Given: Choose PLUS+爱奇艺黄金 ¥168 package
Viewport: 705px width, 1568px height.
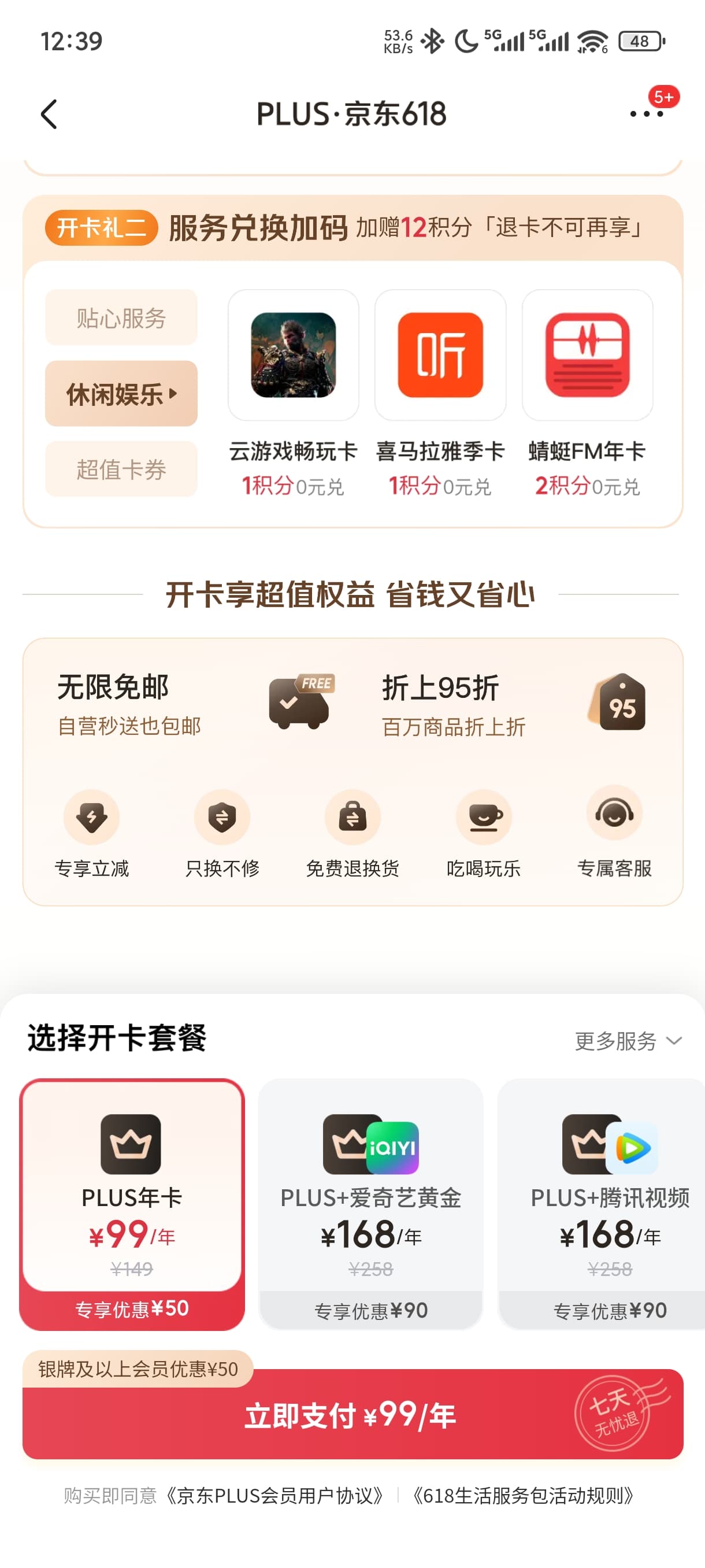Looking at the screenshot, I should pos(371,1204).
